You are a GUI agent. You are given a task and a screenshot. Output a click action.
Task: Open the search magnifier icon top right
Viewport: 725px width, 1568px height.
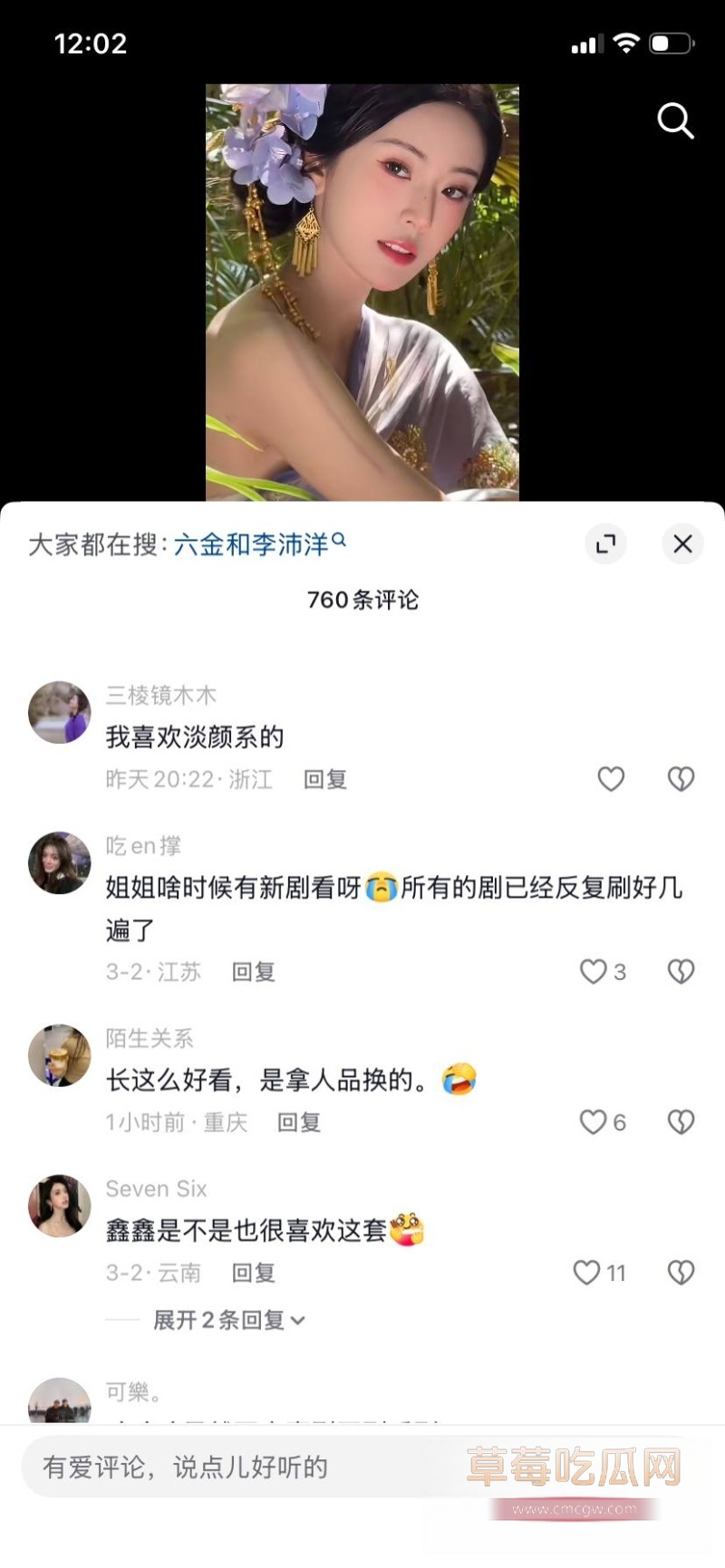675,121
